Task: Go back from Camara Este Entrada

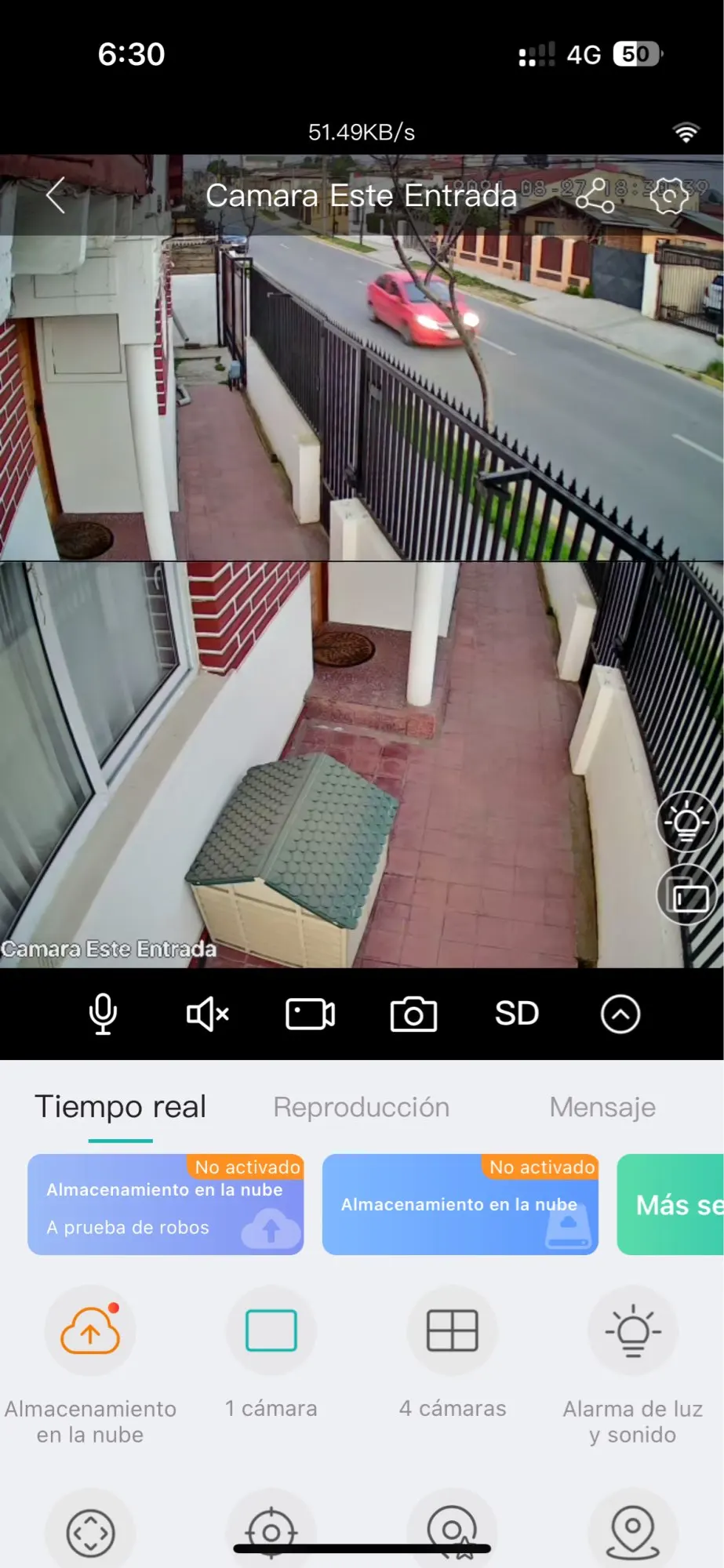Action: click(x=56, y=195)
